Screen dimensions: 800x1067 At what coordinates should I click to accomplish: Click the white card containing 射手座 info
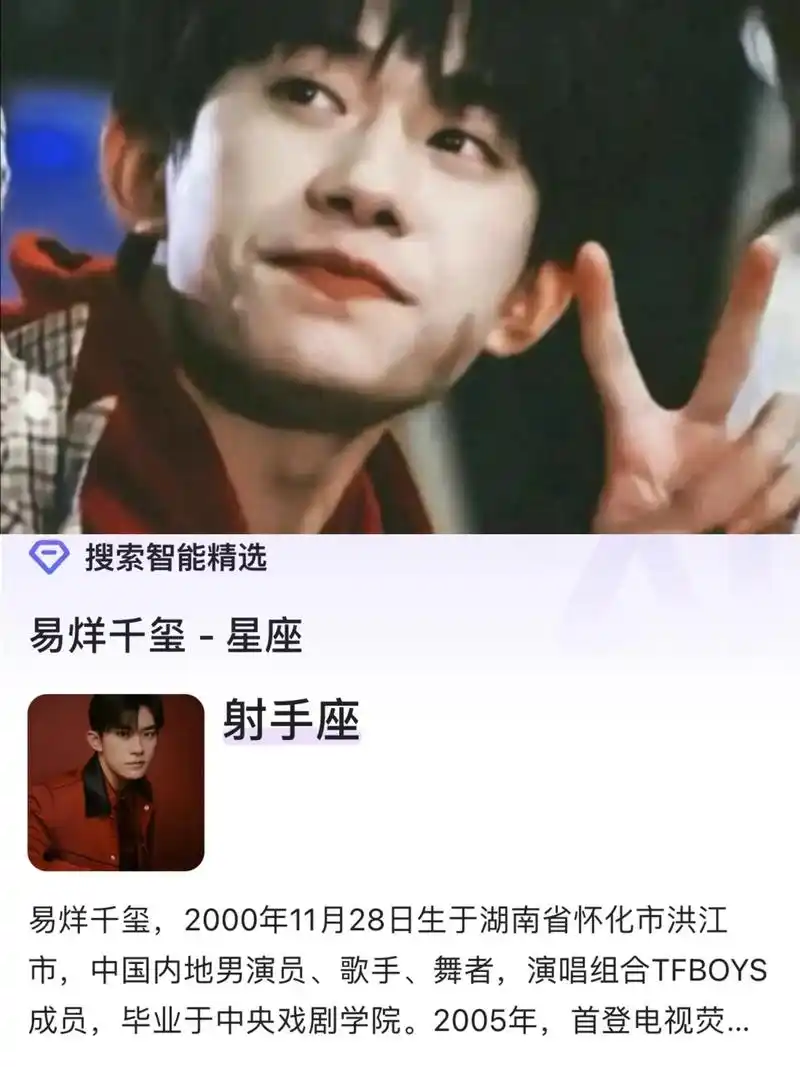(x=400, y=780)
